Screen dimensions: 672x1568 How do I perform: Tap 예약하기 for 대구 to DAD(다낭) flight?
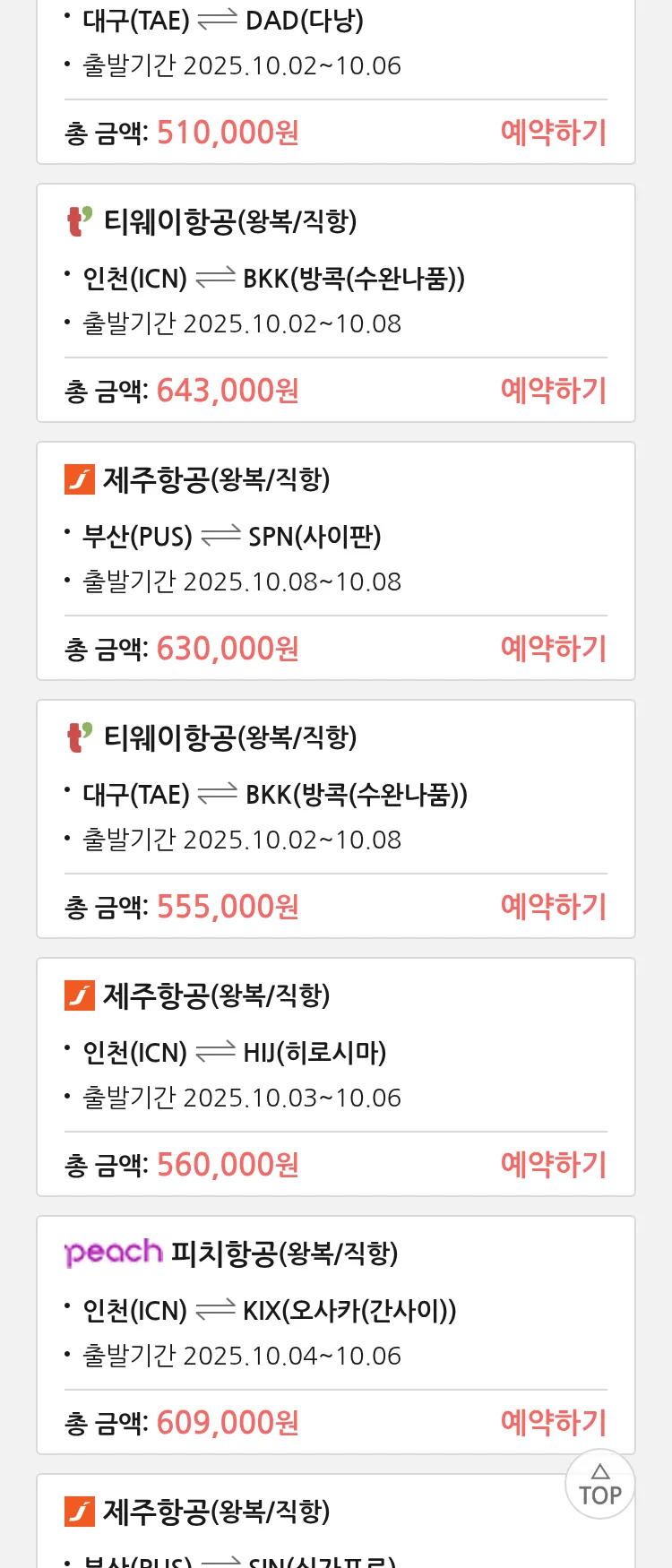554,133
